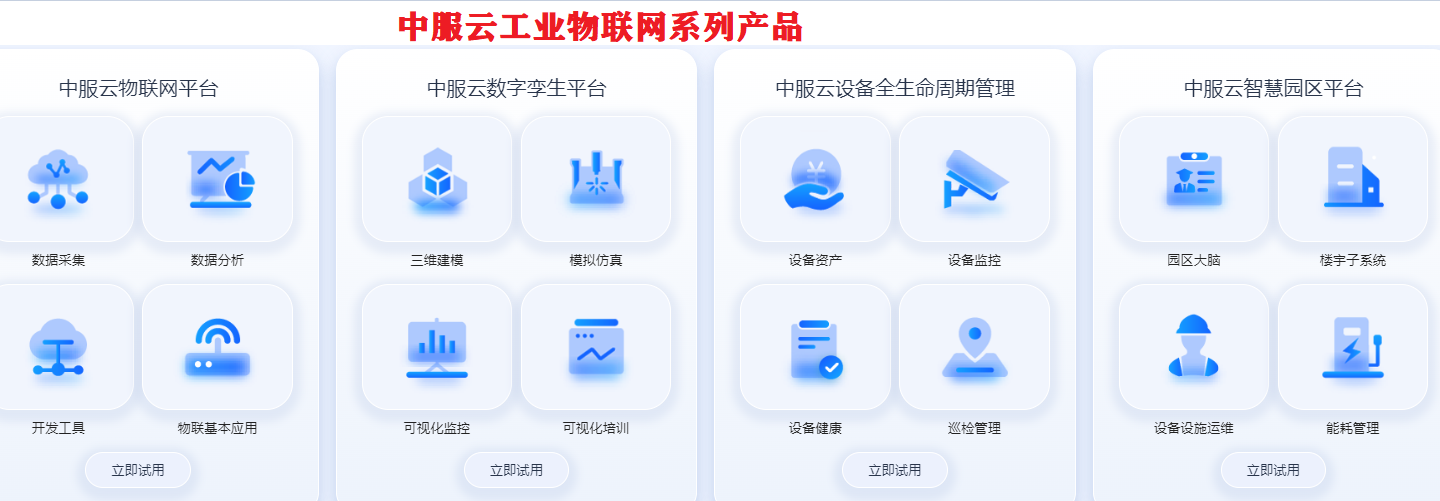
Task: Open the 设备健康 tile
Action: point(815,347)
